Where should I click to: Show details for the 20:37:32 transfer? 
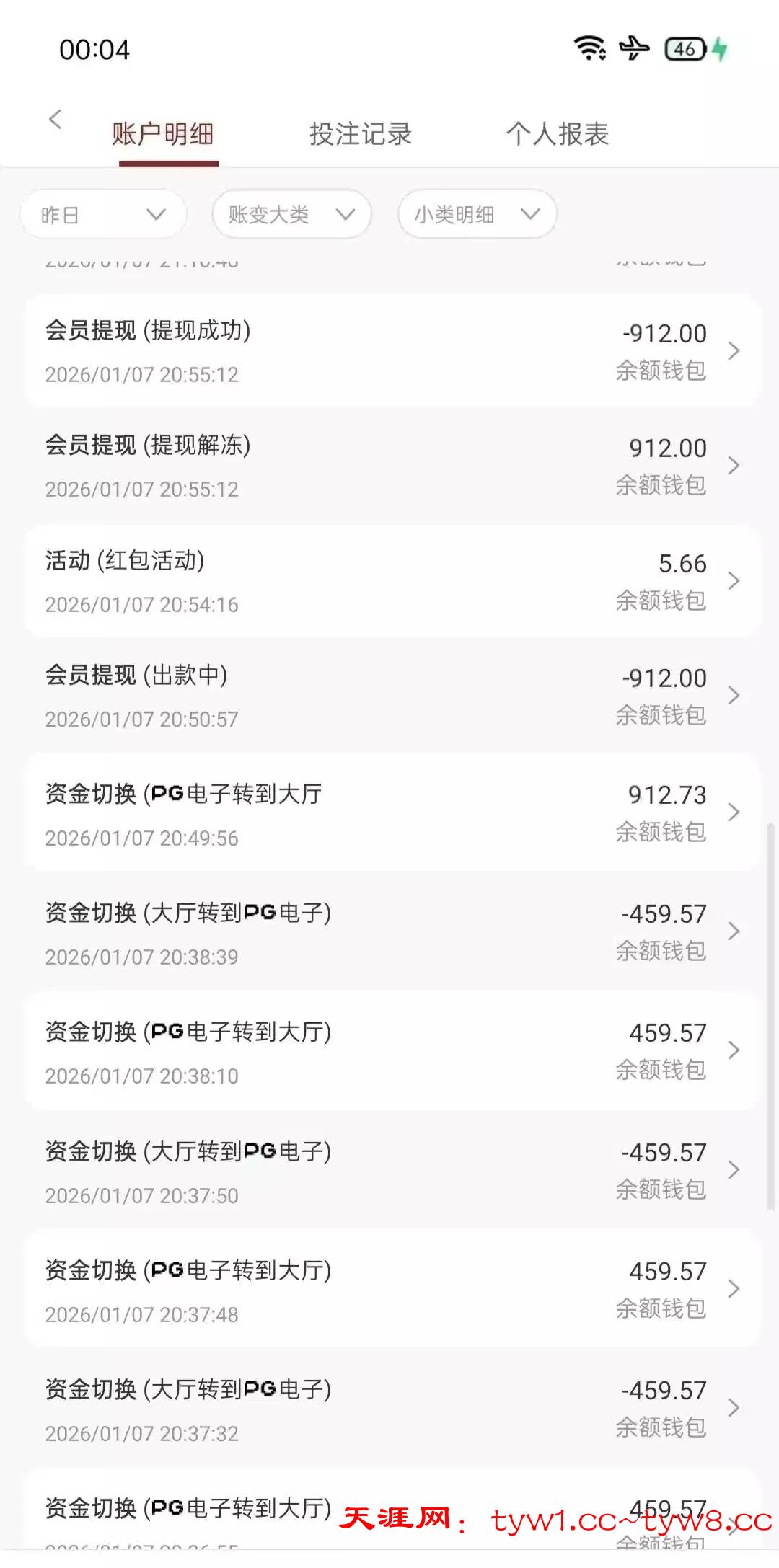coord(392,1408)
